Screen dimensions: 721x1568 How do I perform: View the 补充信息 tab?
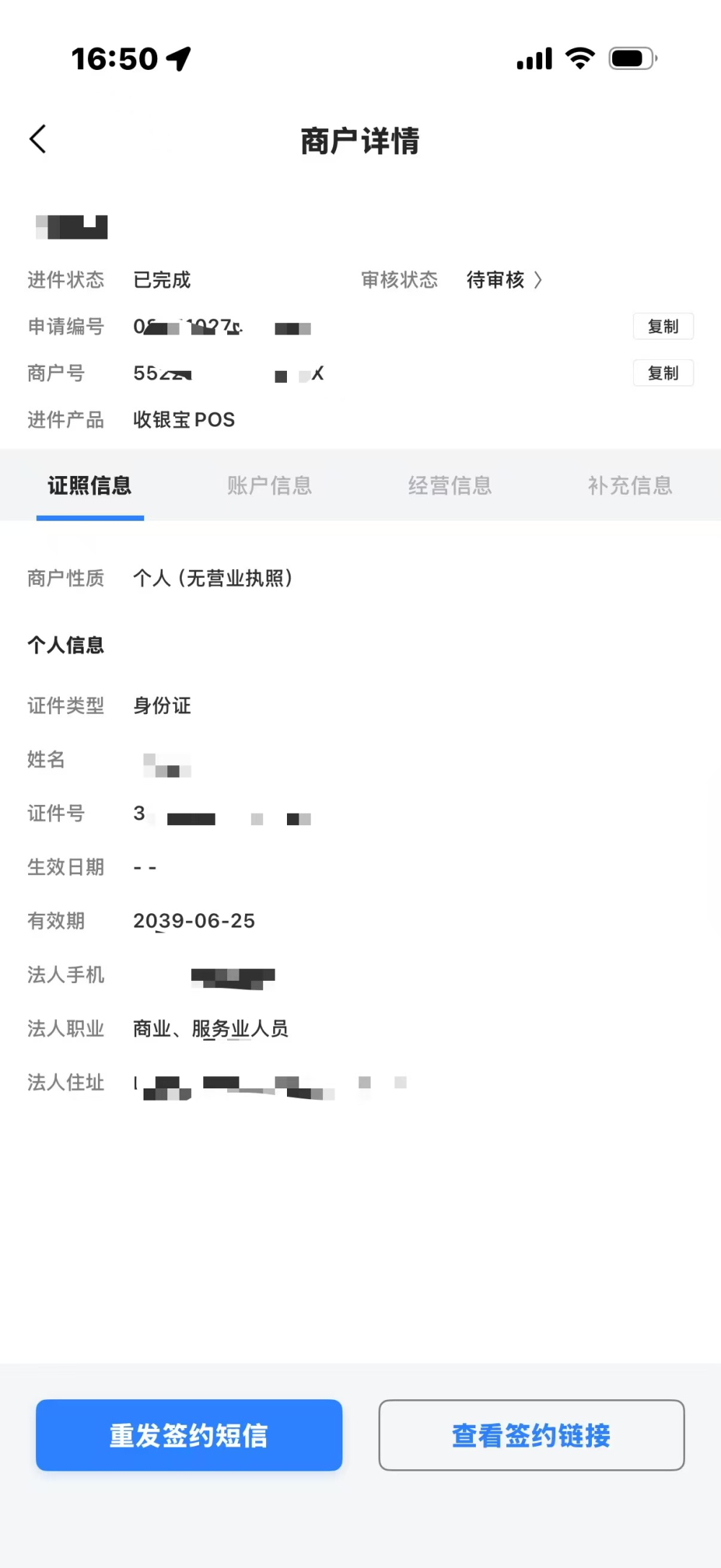click(x=630, y=485)
